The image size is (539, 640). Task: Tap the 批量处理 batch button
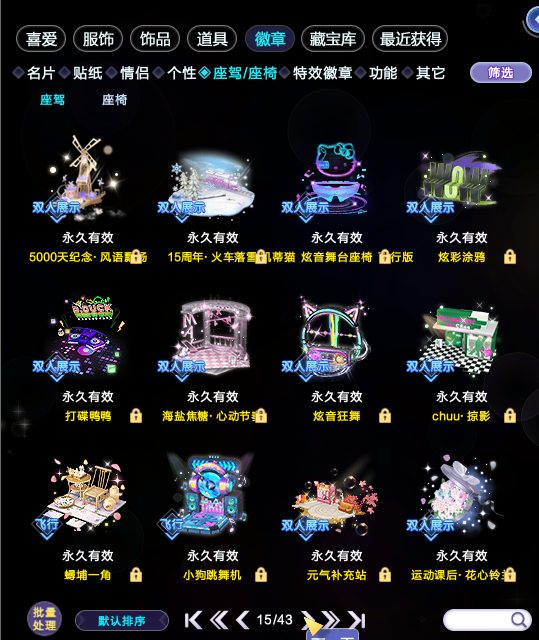pyautogui.click(x=44, y=619)
